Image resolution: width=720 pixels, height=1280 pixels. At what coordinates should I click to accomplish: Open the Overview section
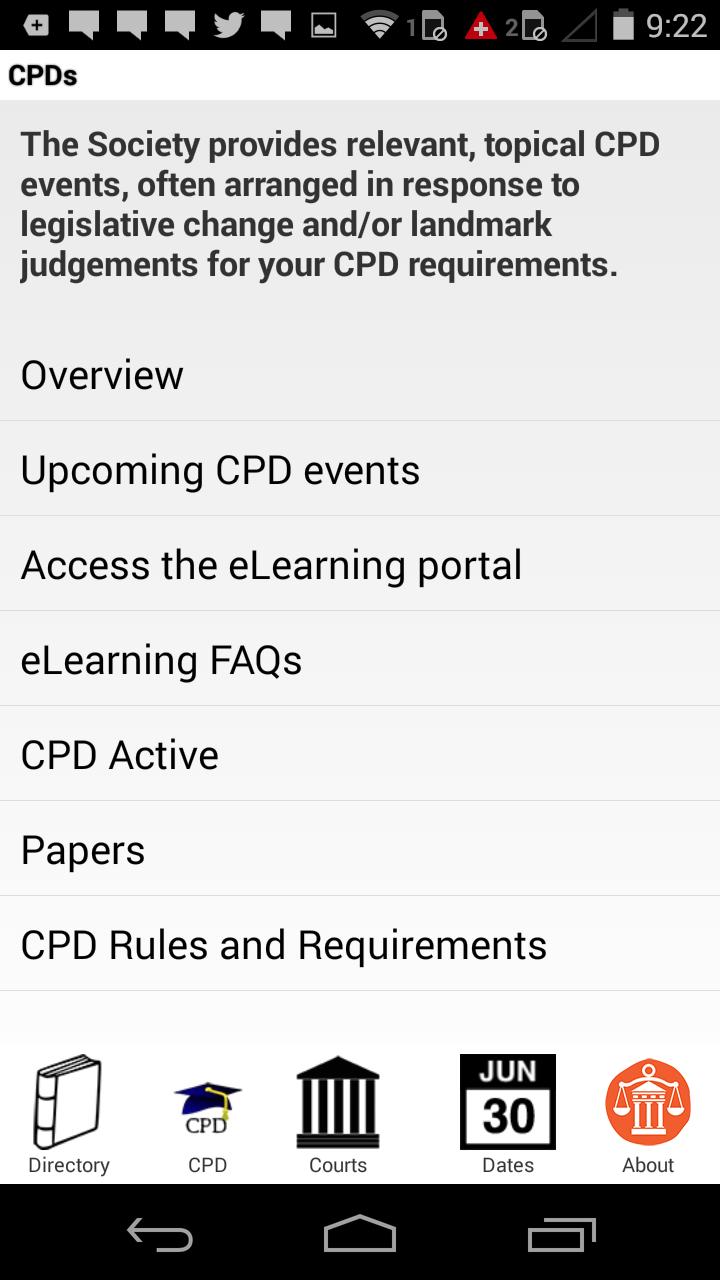click(360, 375)
